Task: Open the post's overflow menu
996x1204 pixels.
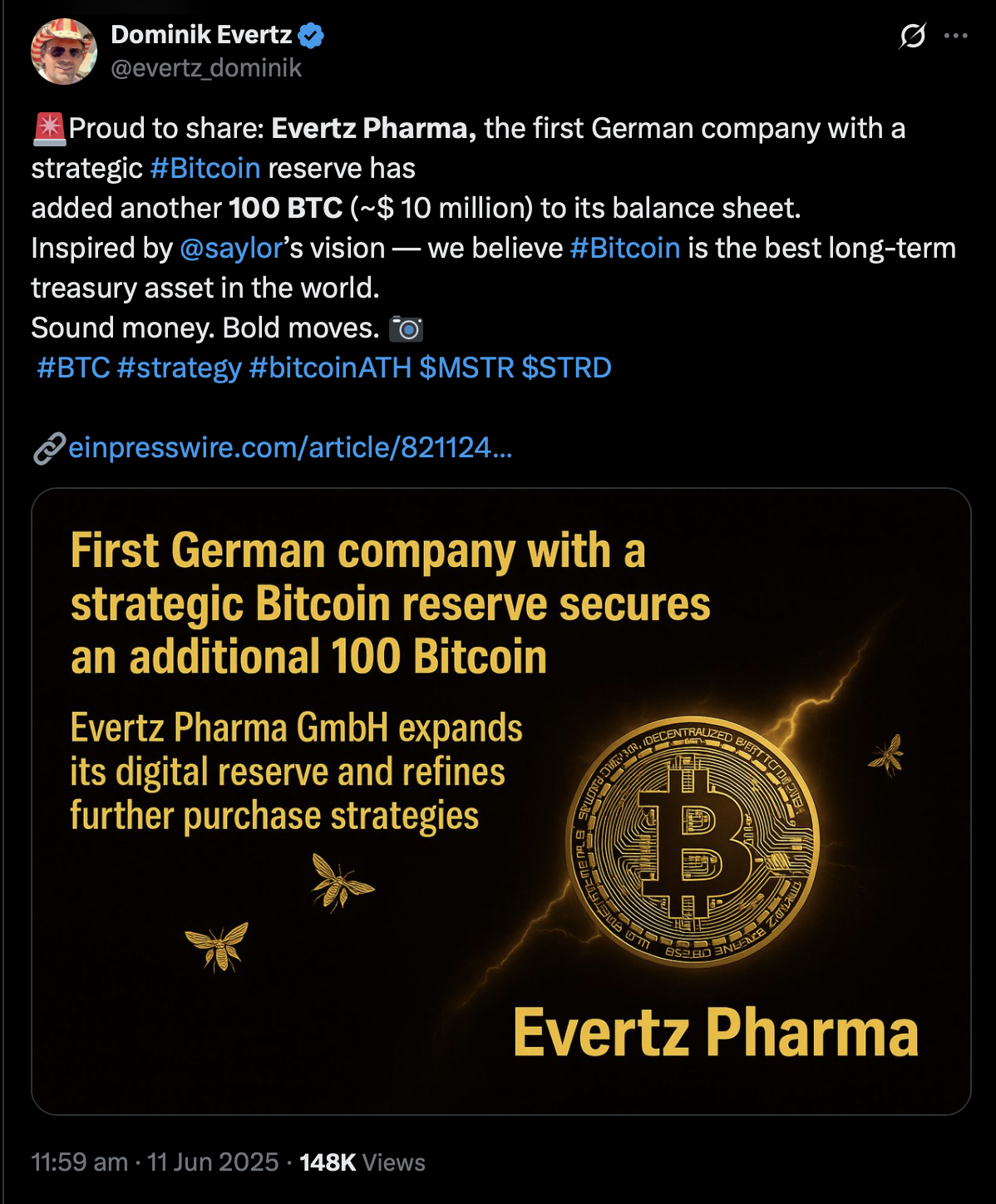Action: pos(956,36)
